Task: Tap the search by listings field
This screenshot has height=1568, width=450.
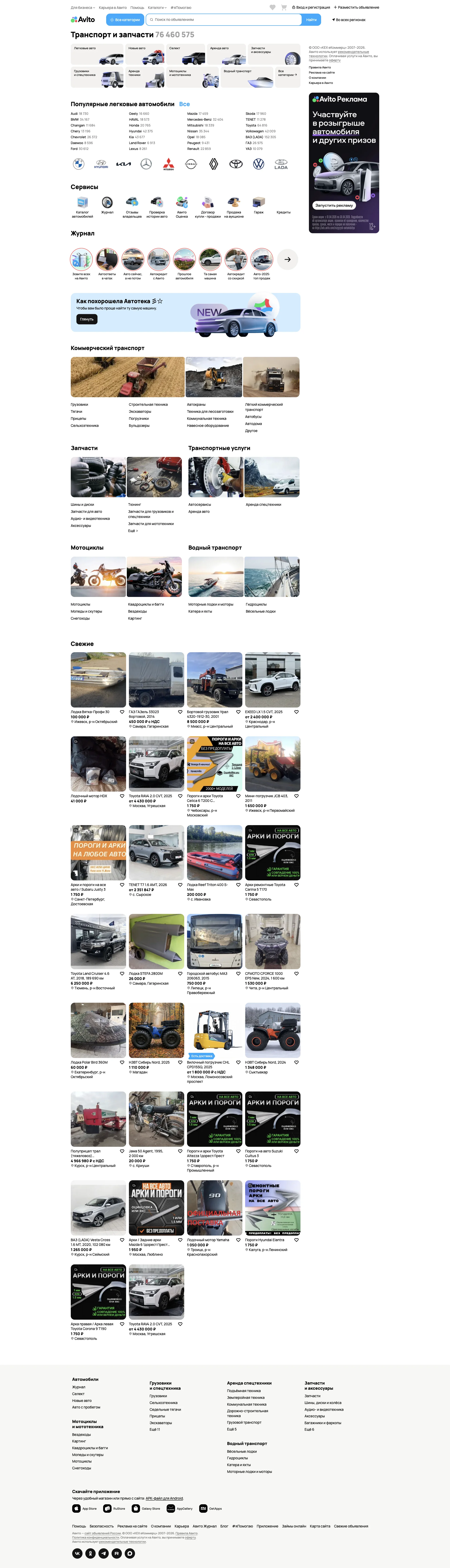Action: tap(225, 19)
